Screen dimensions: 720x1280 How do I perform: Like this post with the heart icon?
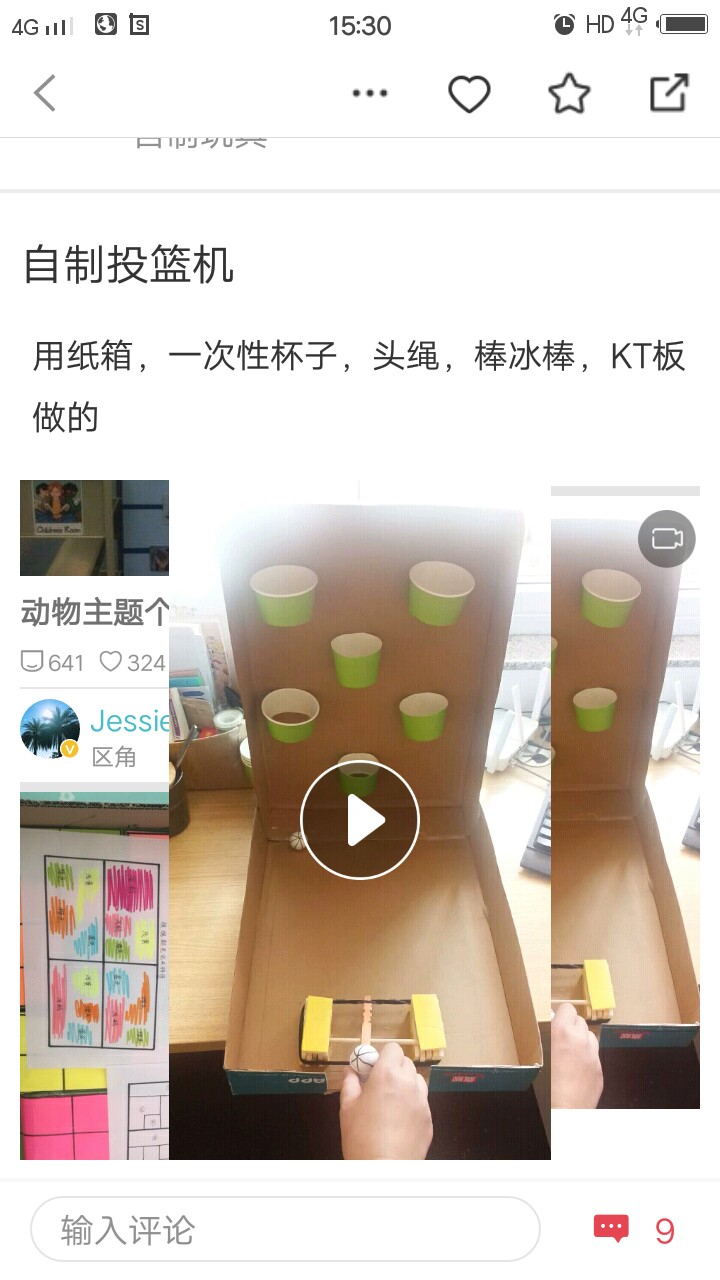point(468,94)
